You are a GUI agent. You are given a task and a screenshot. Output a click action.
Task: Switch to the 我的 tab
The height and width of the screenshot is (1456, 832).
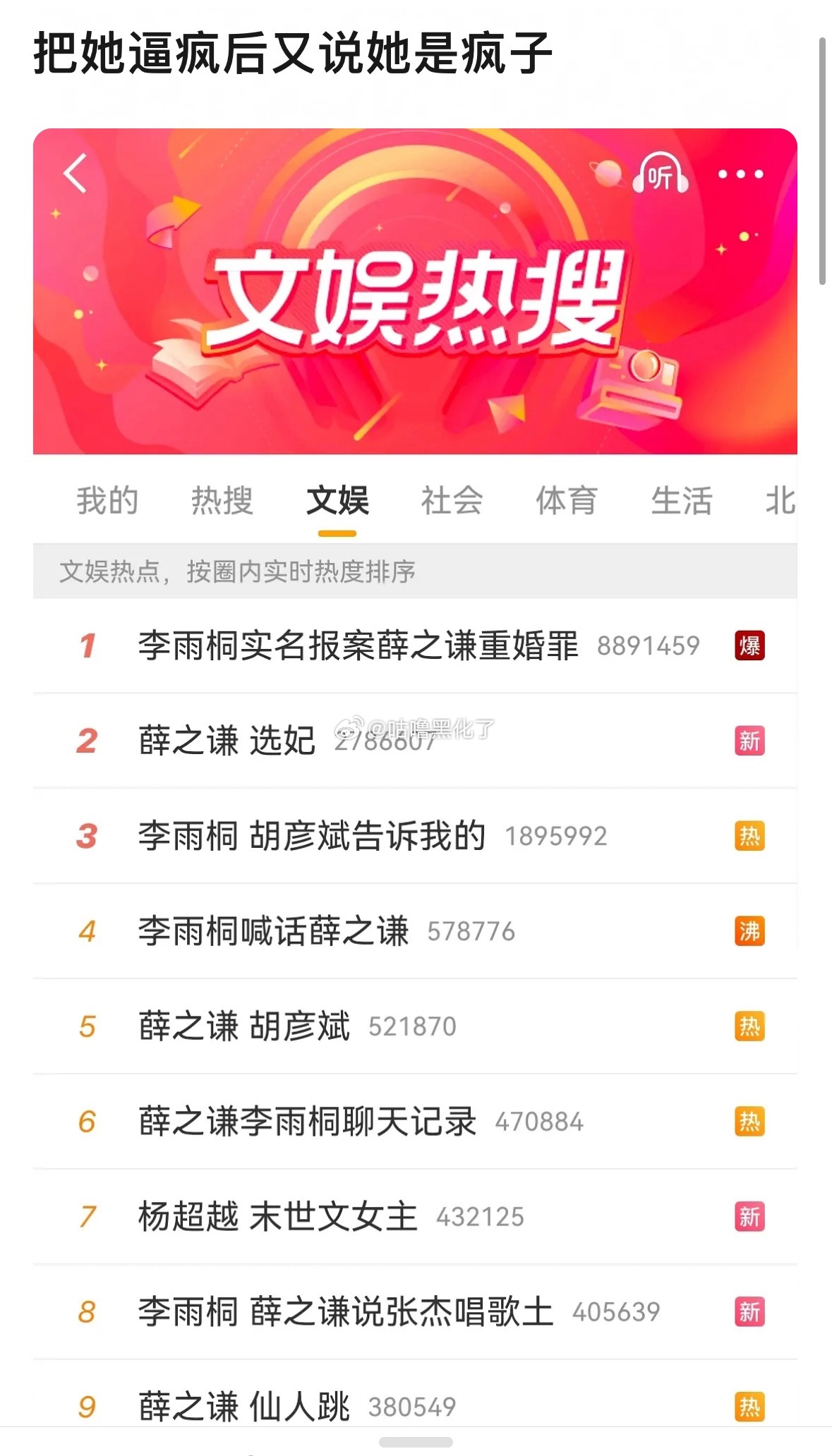click(109, 499)
